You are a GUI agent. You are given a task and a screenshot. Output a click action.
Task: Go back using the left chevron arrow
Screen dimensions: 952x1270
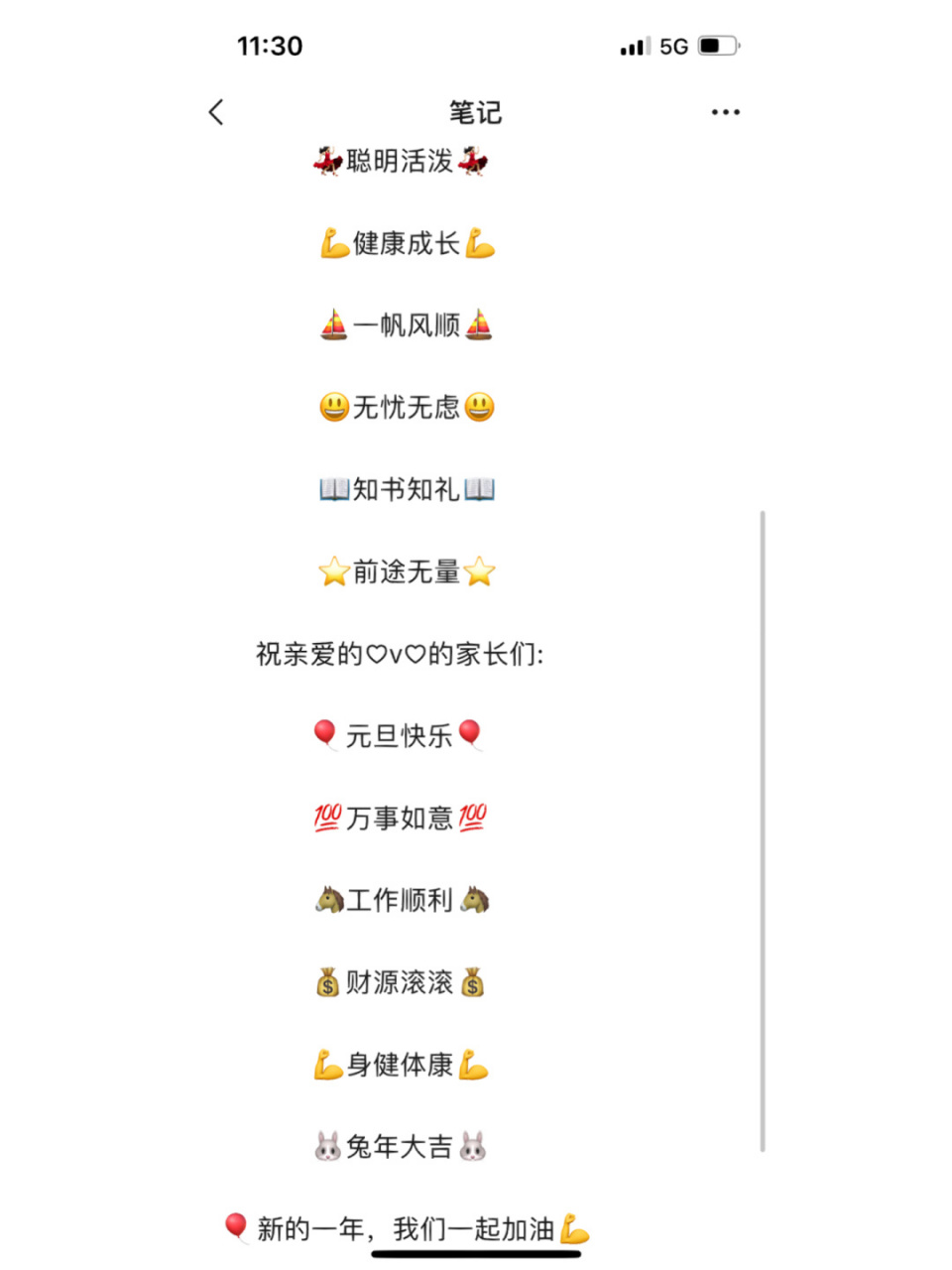click(216, 112)
